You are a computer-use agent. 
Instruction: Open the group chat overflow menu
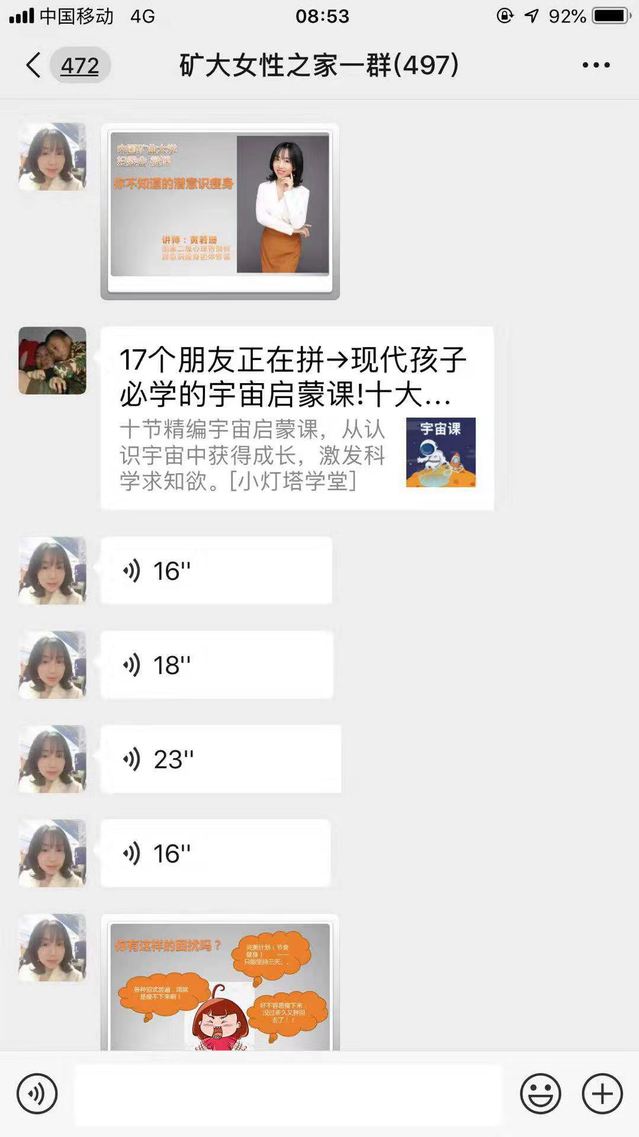coord(596,66)
